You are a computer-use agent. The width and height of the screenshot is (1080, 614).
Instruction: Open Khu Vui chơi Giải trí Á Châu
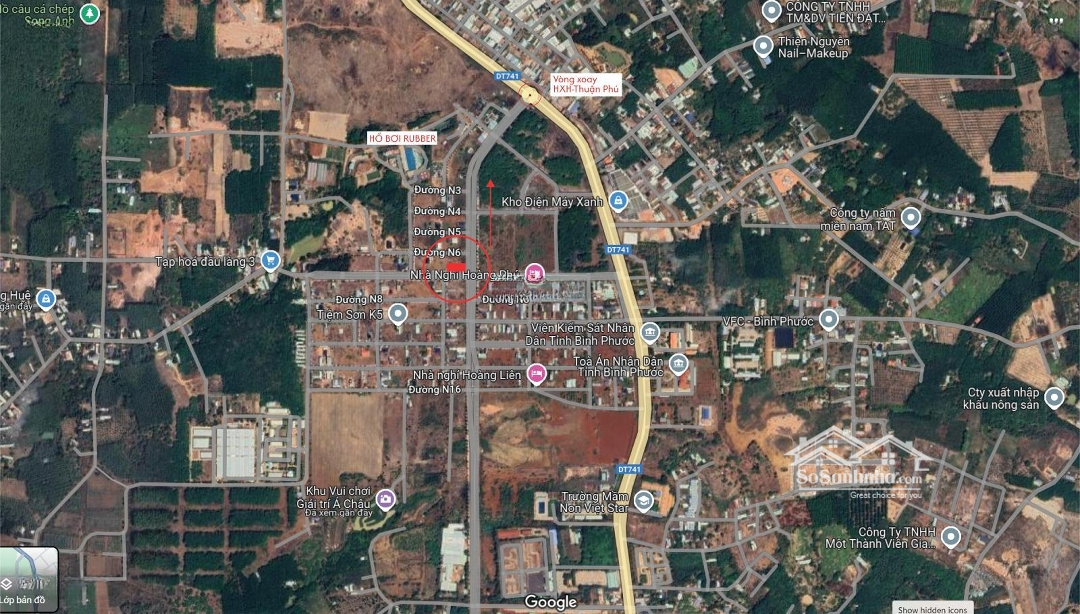tap(385, 499)
